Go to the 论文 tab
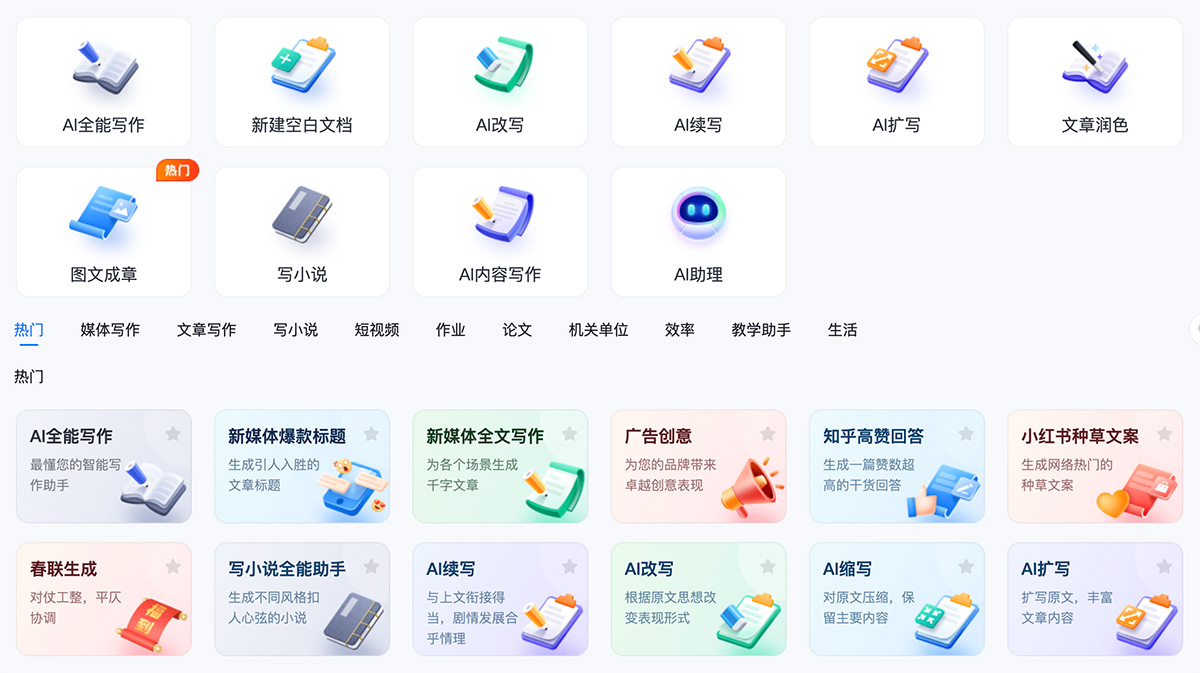 coord(517,330)
